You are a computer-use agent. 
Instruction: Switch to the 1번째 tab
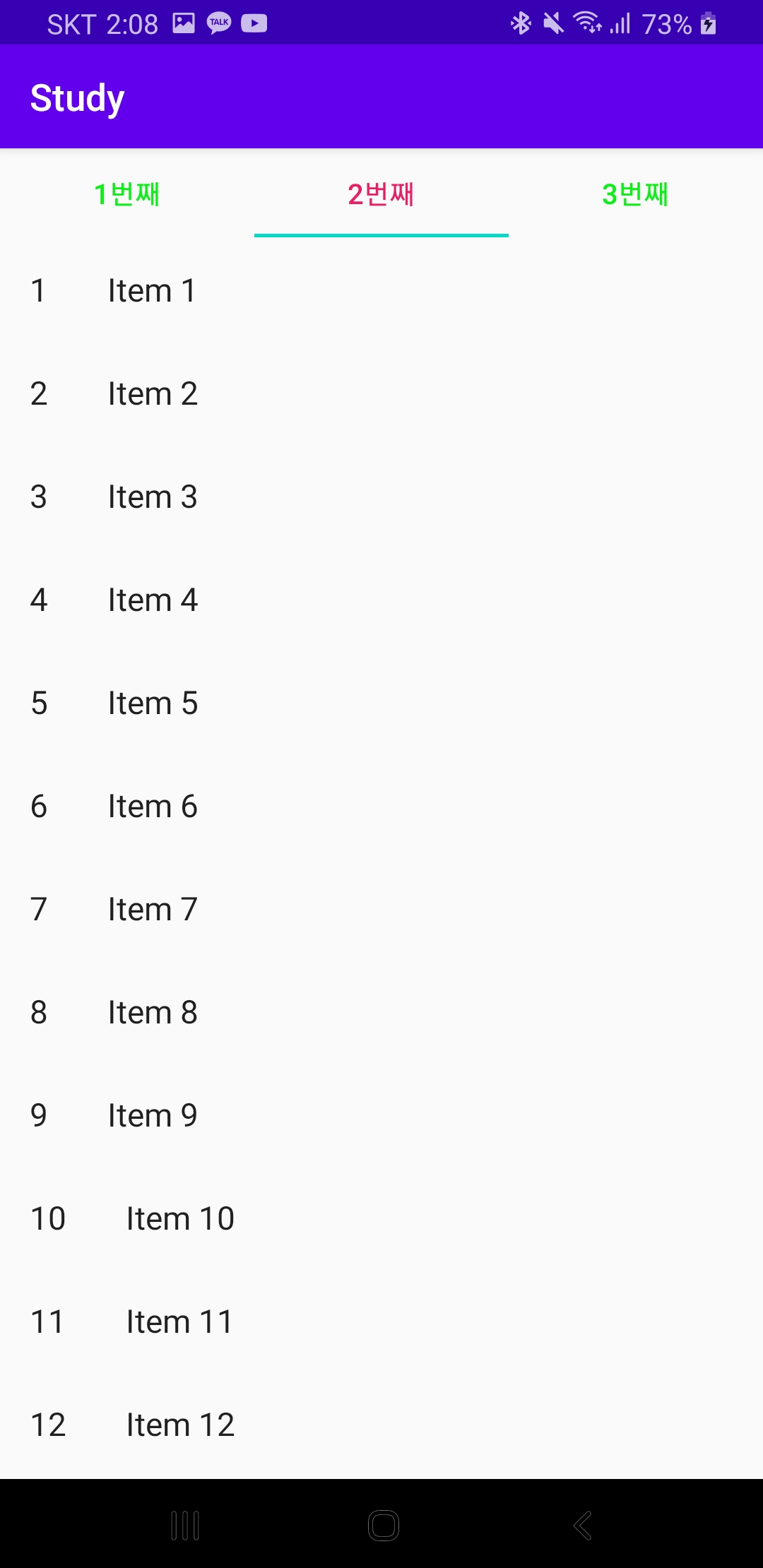[127, 194]
